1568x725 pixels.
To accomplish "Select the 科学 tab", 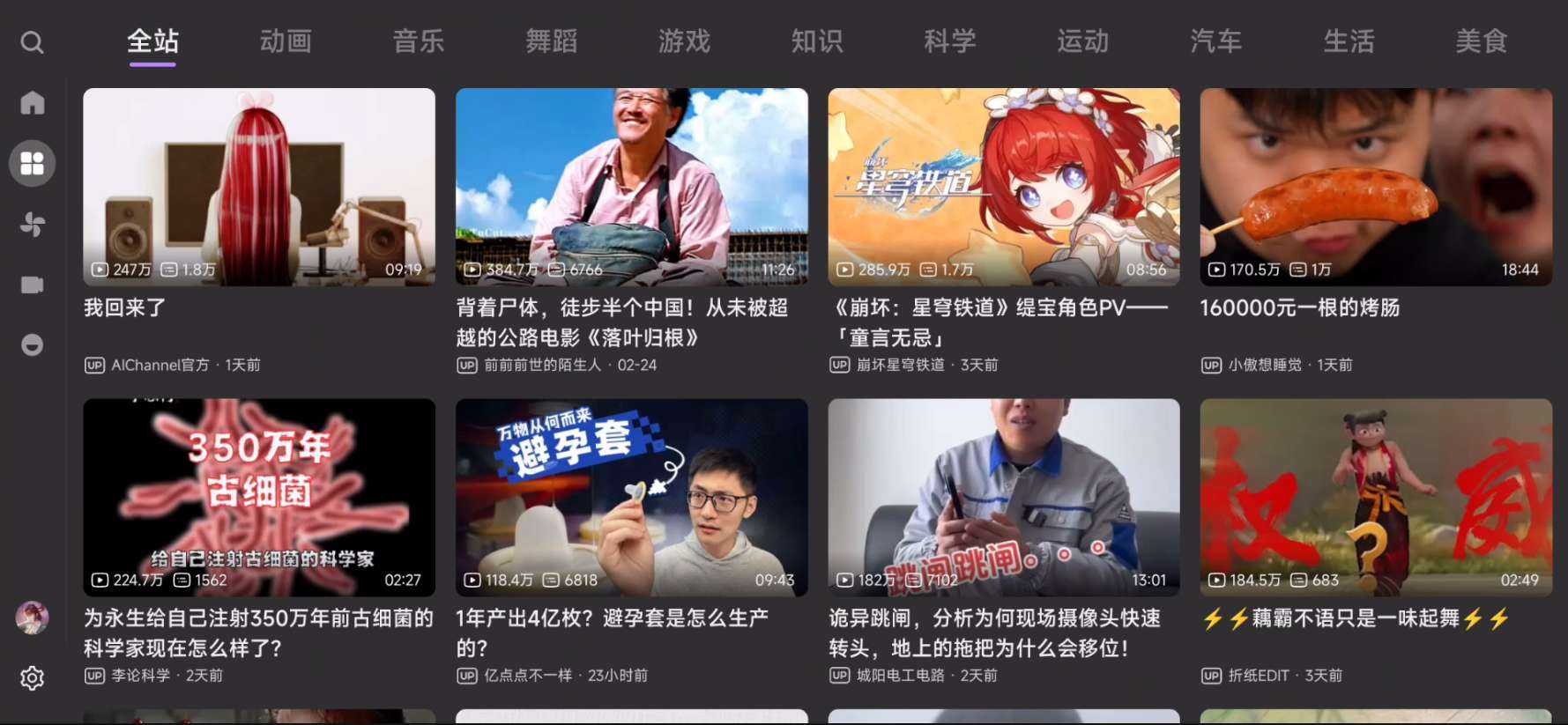I will coord(950,41).
